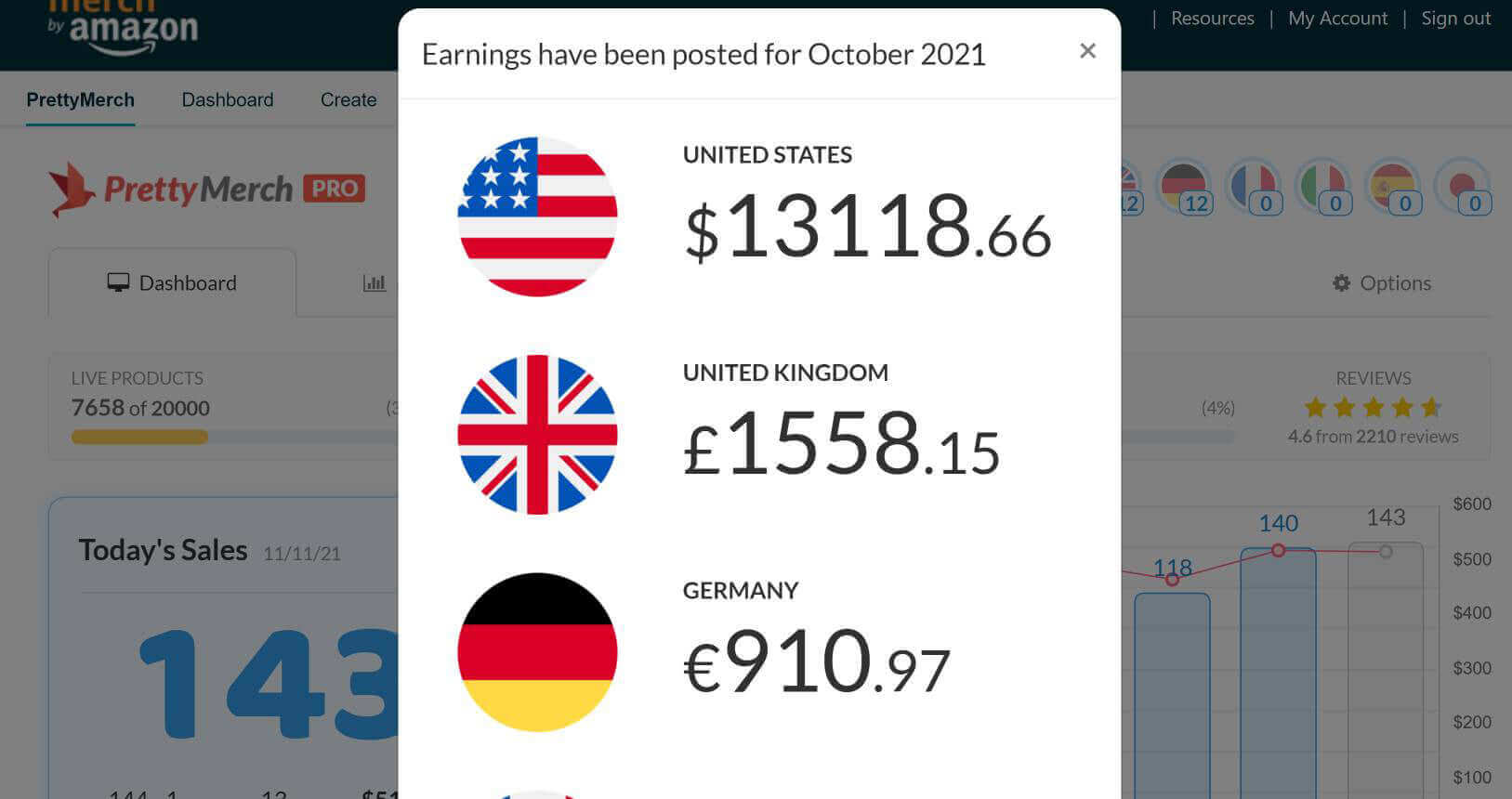Select the Dashboard tab with monitor icon
Image resolution: width=1512 pixels, height=799 pixels.
(172, 282)
